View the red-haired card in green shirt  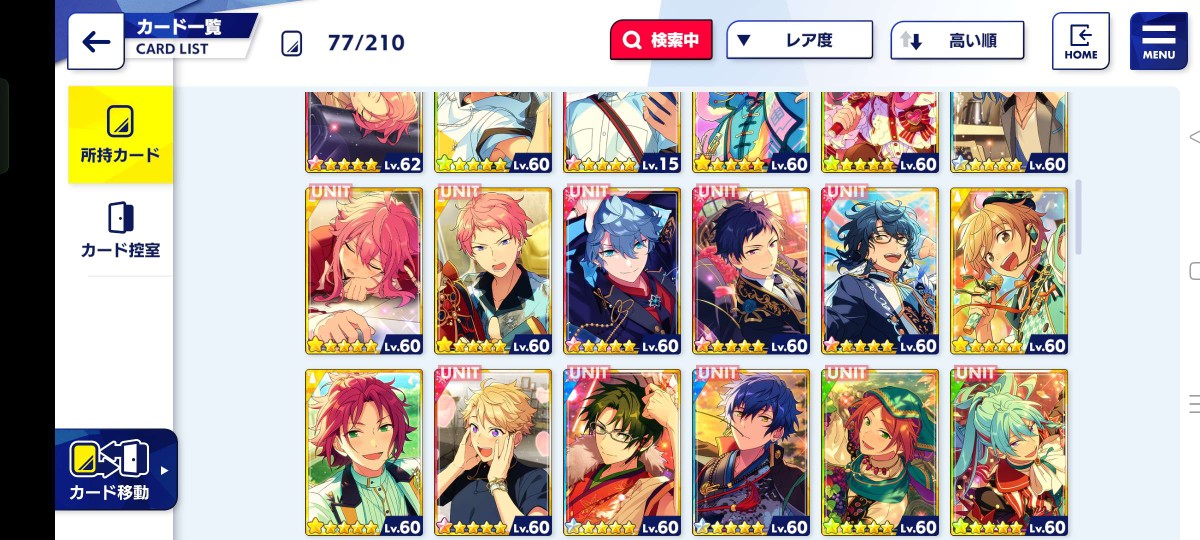point(364,452)
